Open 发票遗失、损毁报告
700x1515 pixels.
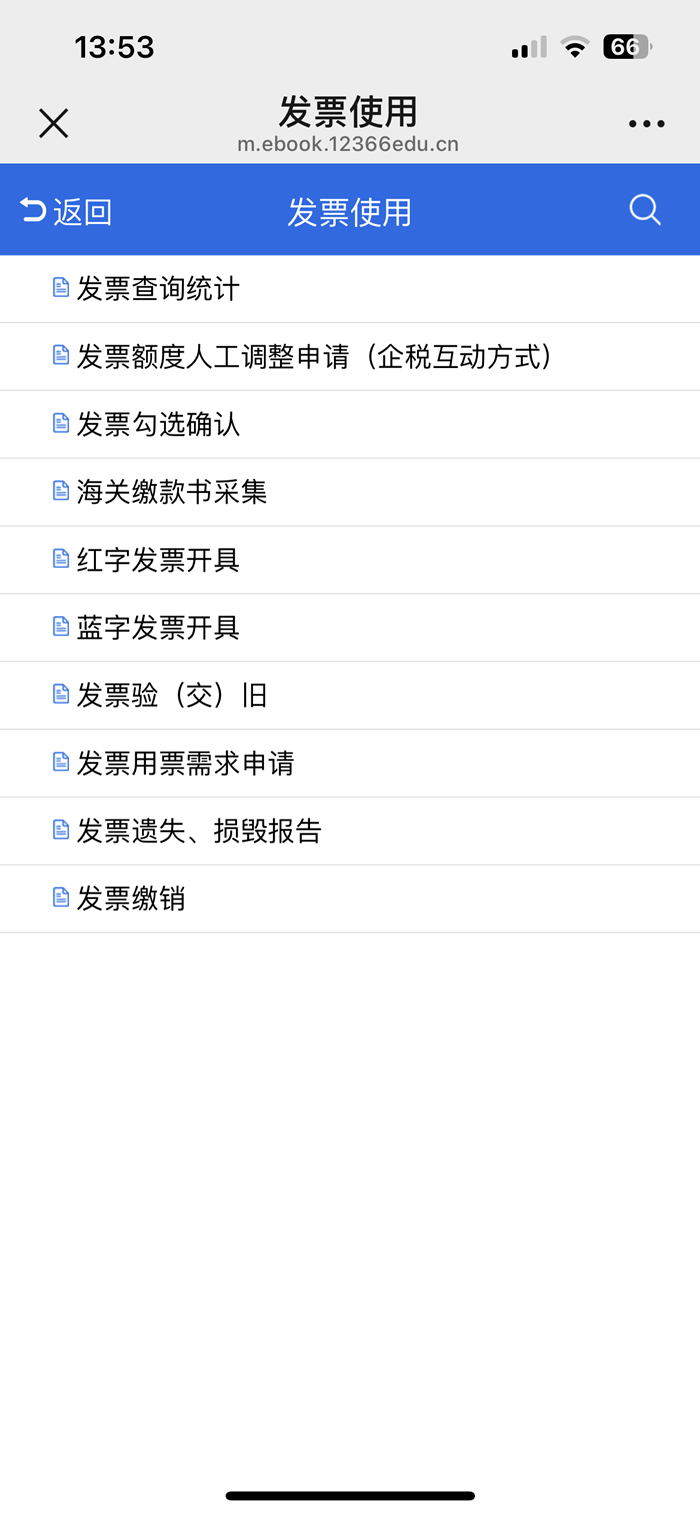[199, 831]
